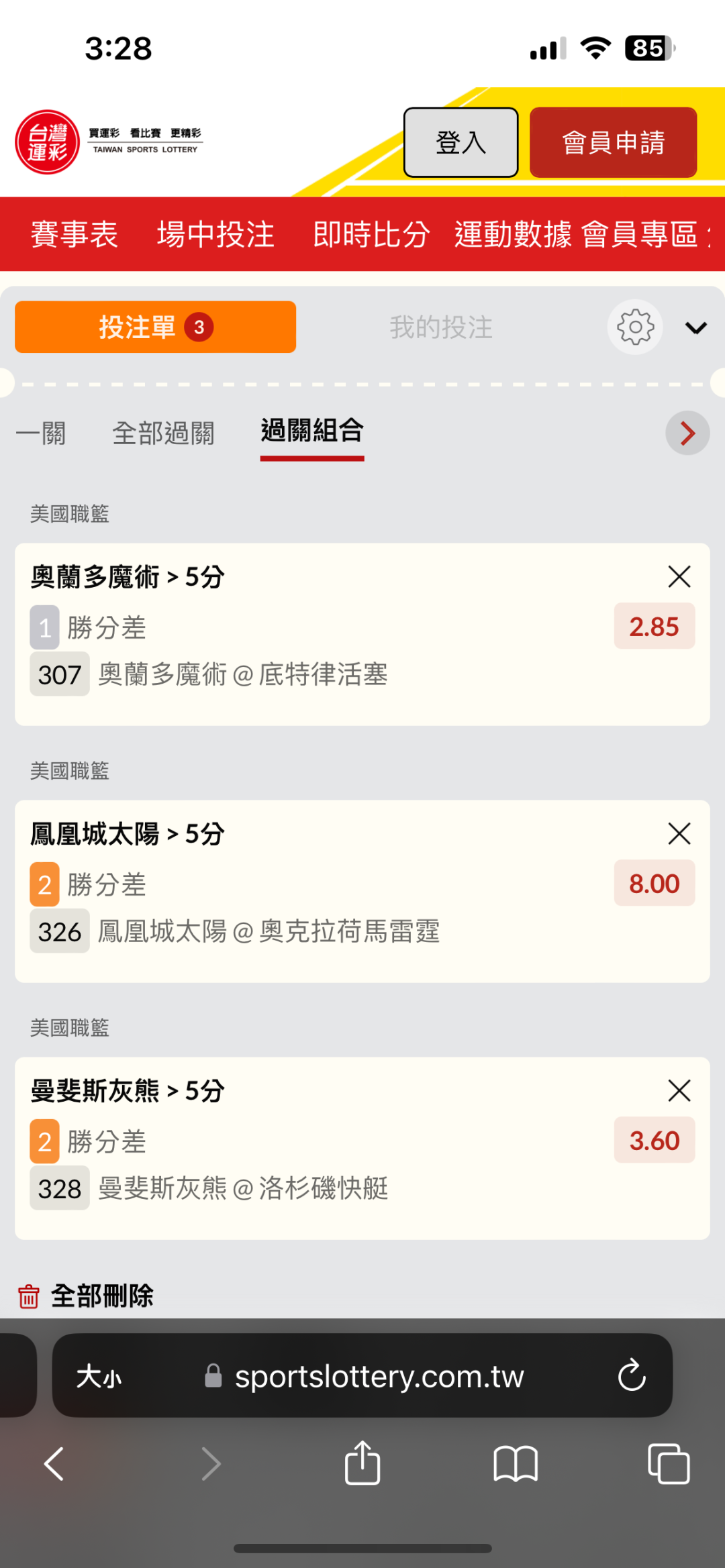This screenshot has width=725, height=1568.
Task: Tap 全部刪除 to clear all bets
Action: click(86, 1296)
